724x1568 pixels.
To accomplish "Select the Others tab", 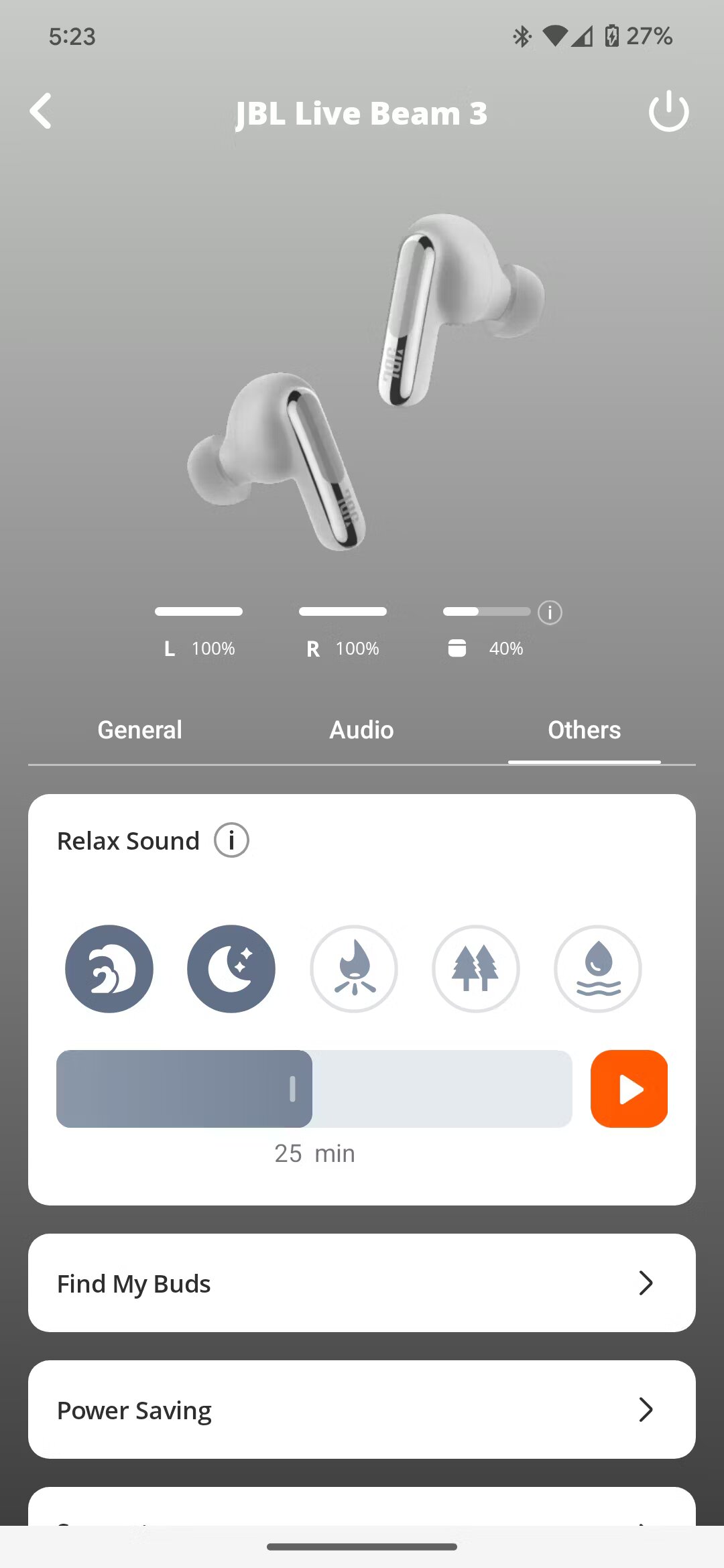I will (585, 730).
